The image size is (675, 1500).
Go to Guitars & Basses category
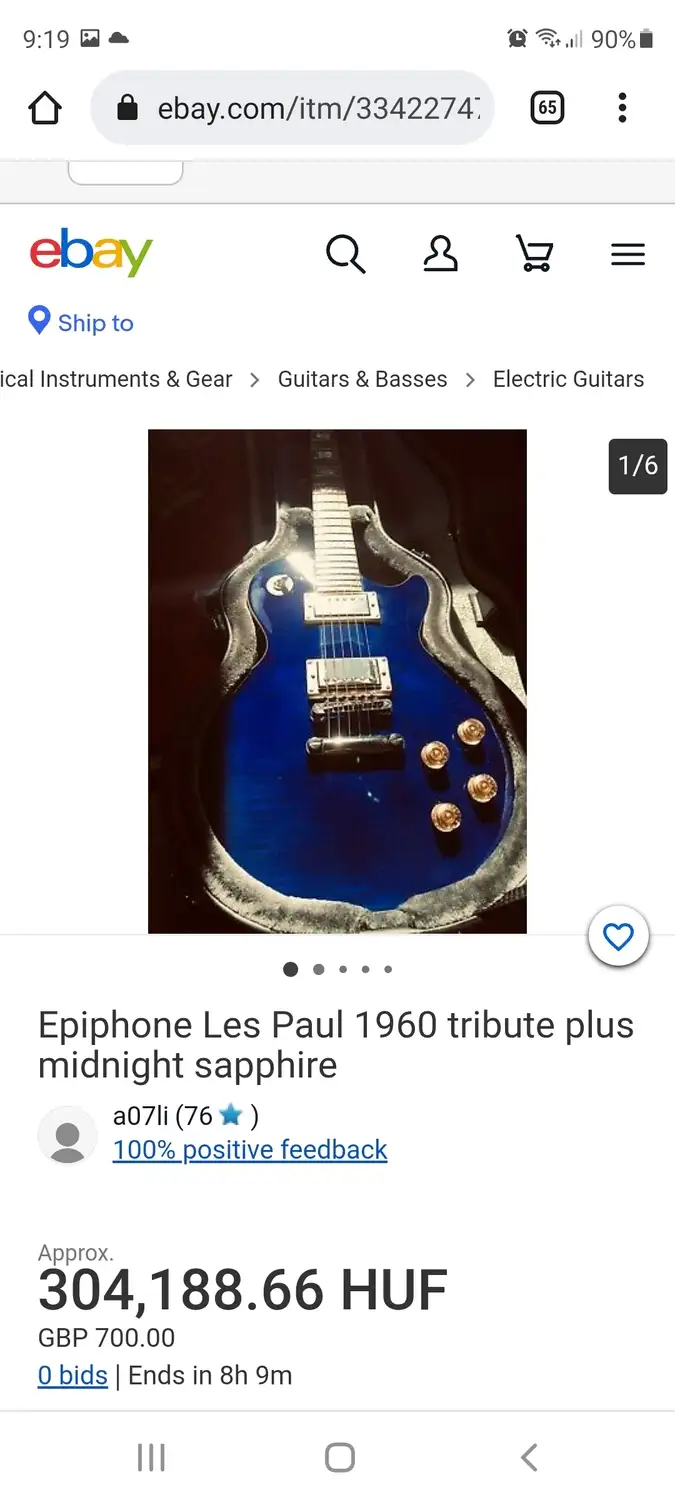(362, 379)
